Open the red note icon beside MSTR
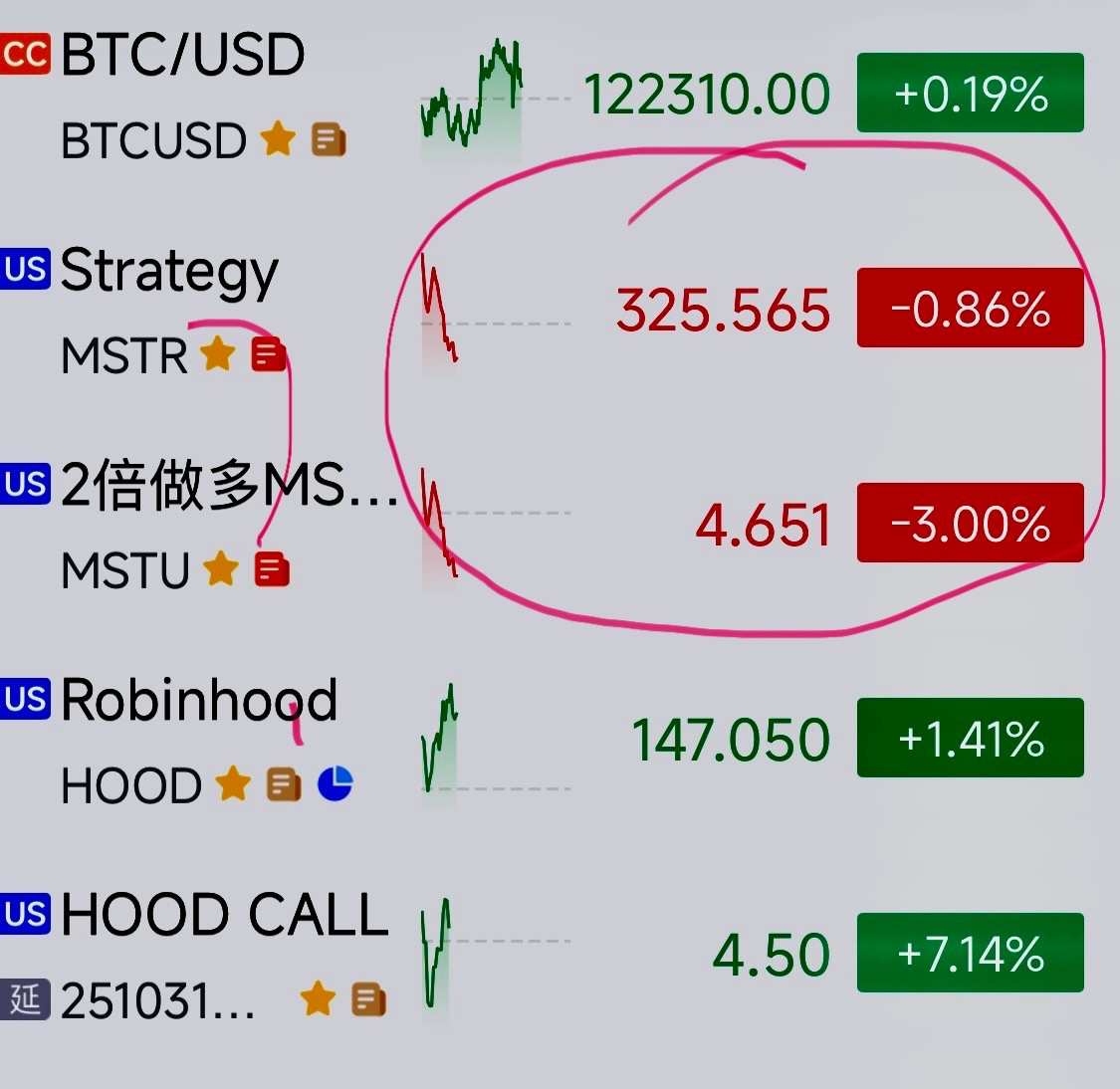The width and height of the screenshot is (1120, 1089). click(269, 354)
